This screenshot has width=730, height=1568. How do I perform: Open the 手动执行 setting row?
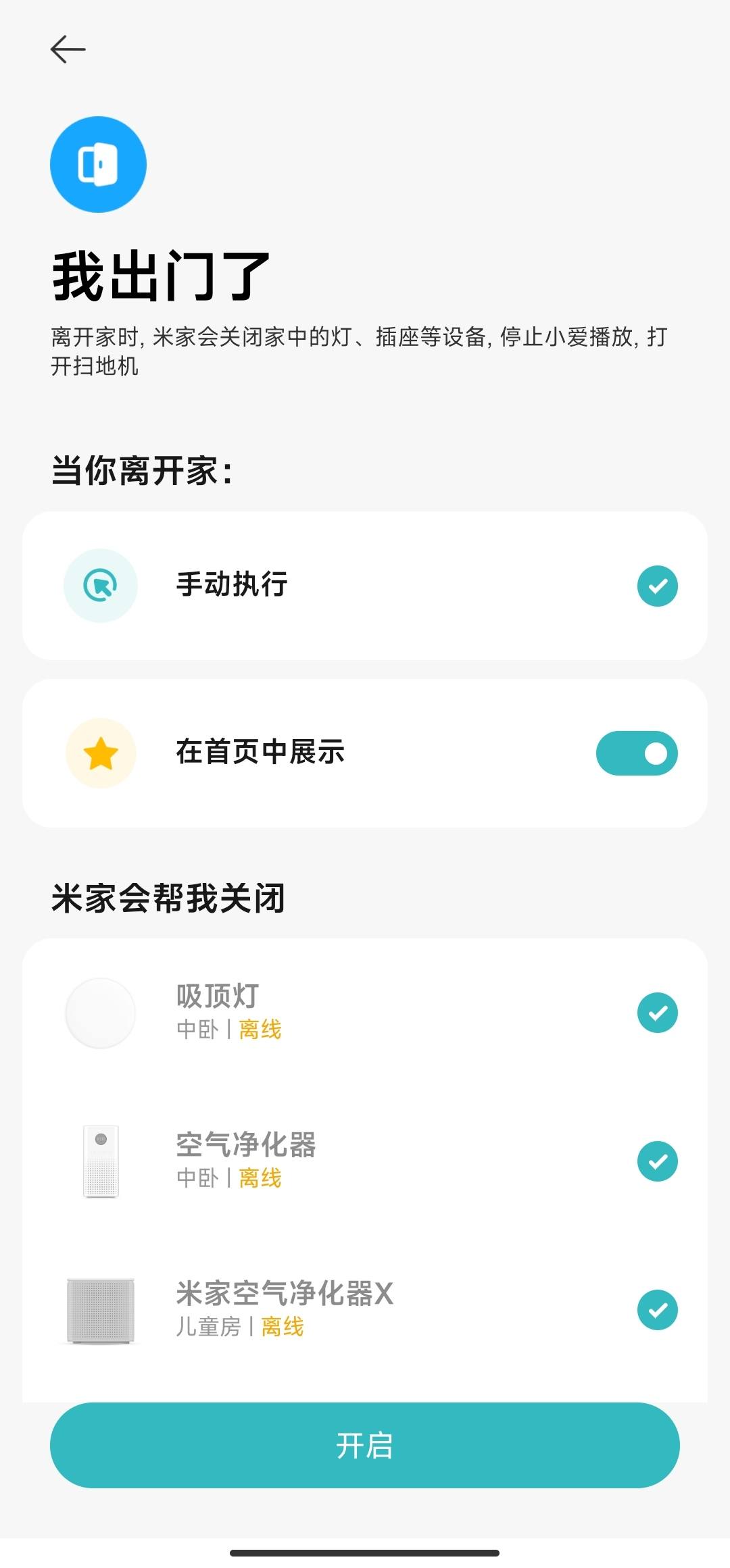[x=365, y=586]
